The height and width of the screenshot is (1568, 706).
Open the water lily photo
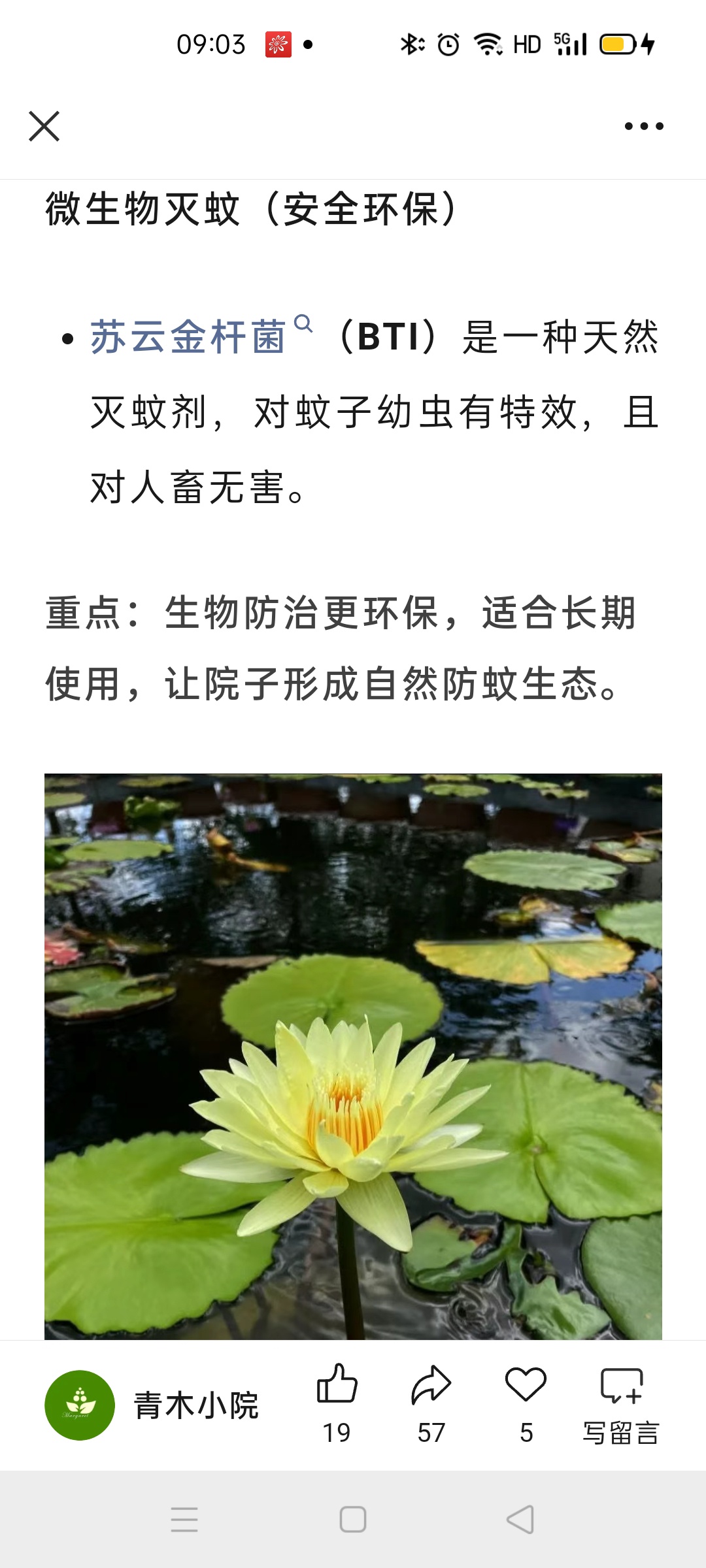point(353,1055)
